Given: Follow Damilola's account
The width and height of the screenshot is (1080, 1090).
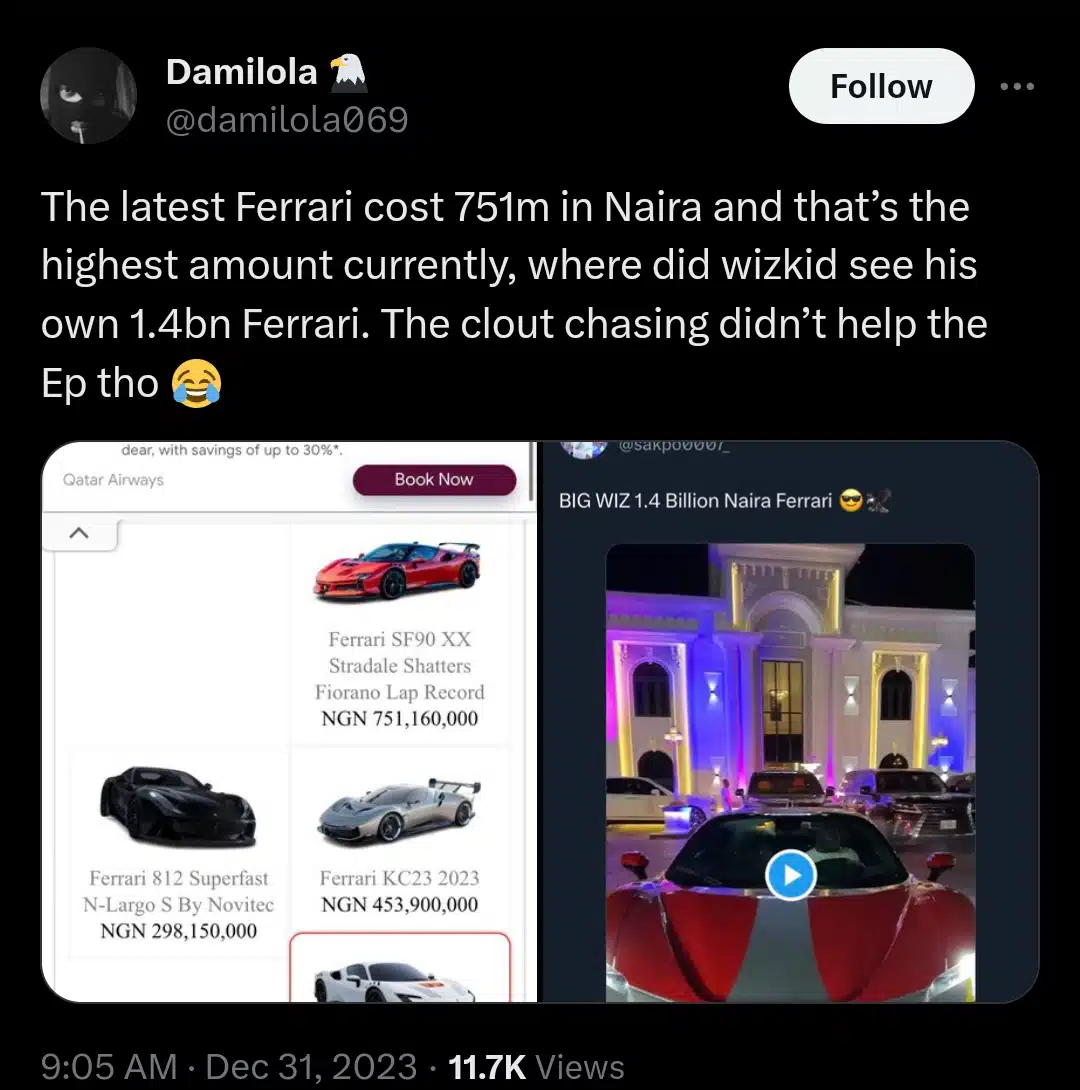Looking at the screenshot, I should [881, 86].
